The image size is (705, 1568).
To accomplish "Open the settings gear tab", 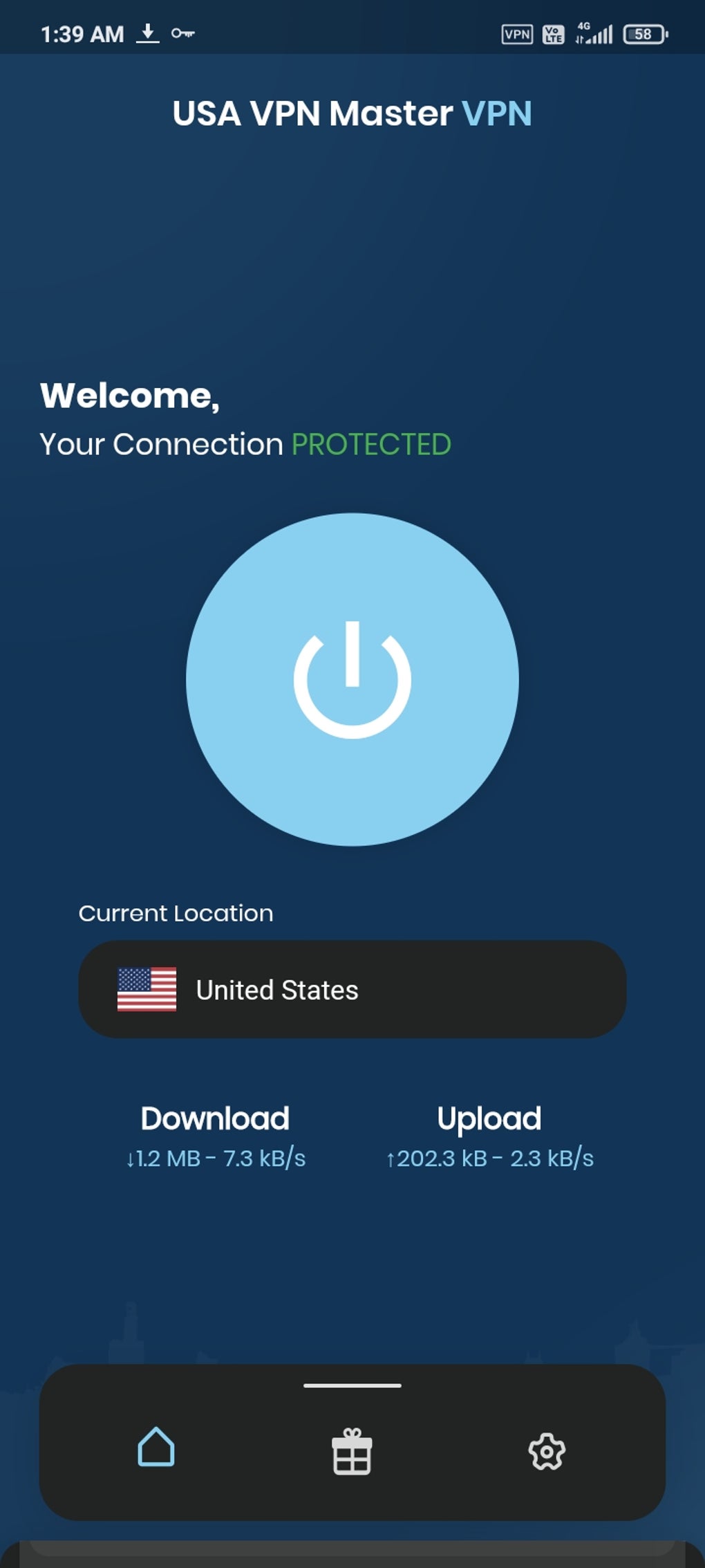I will (x=547, y=1450).
